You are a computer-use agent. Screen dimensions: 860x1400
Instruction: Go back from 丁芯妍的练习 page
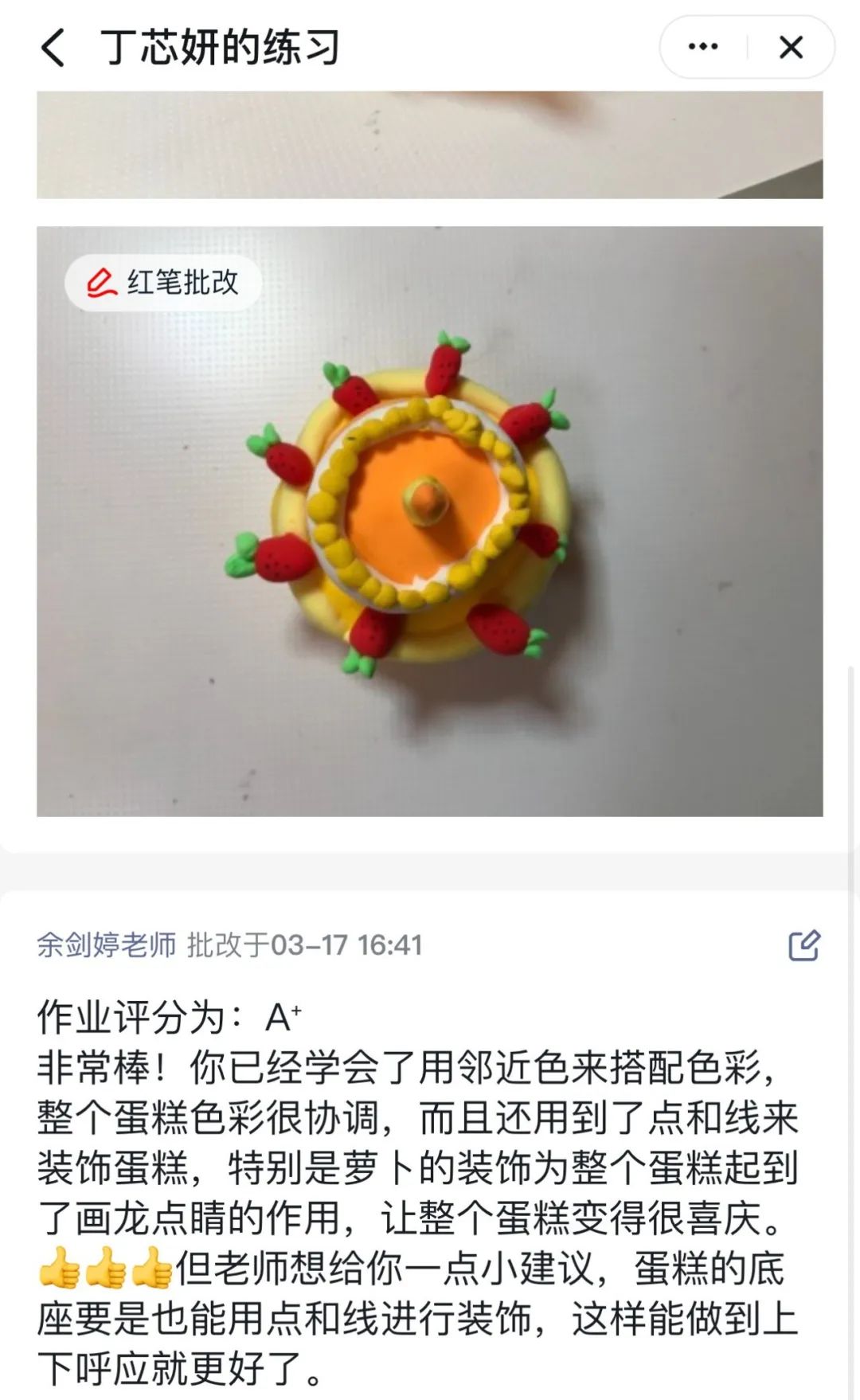tap(53, 48)
